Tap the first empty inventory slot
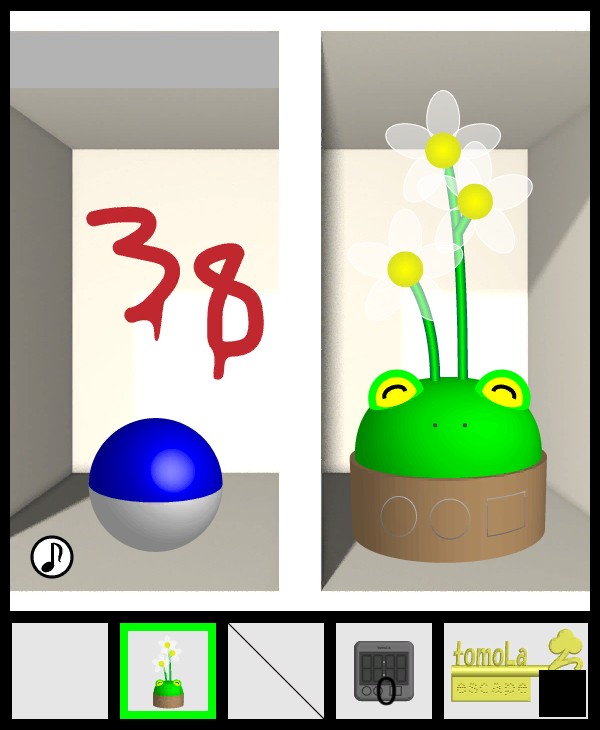Viewport: 600px width, 730px height. tap(60, 671)
